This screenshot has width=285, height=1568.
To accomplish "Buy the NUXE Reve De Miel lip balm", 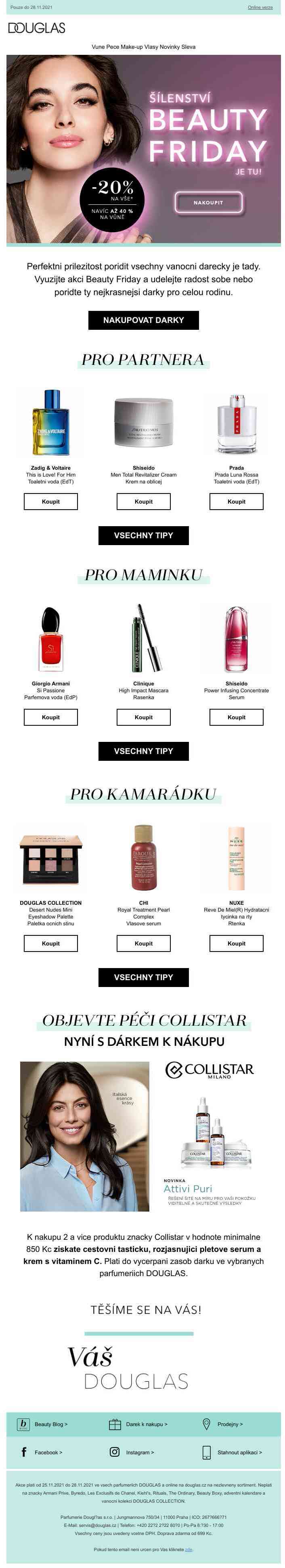I will click(x=236, y=943).
